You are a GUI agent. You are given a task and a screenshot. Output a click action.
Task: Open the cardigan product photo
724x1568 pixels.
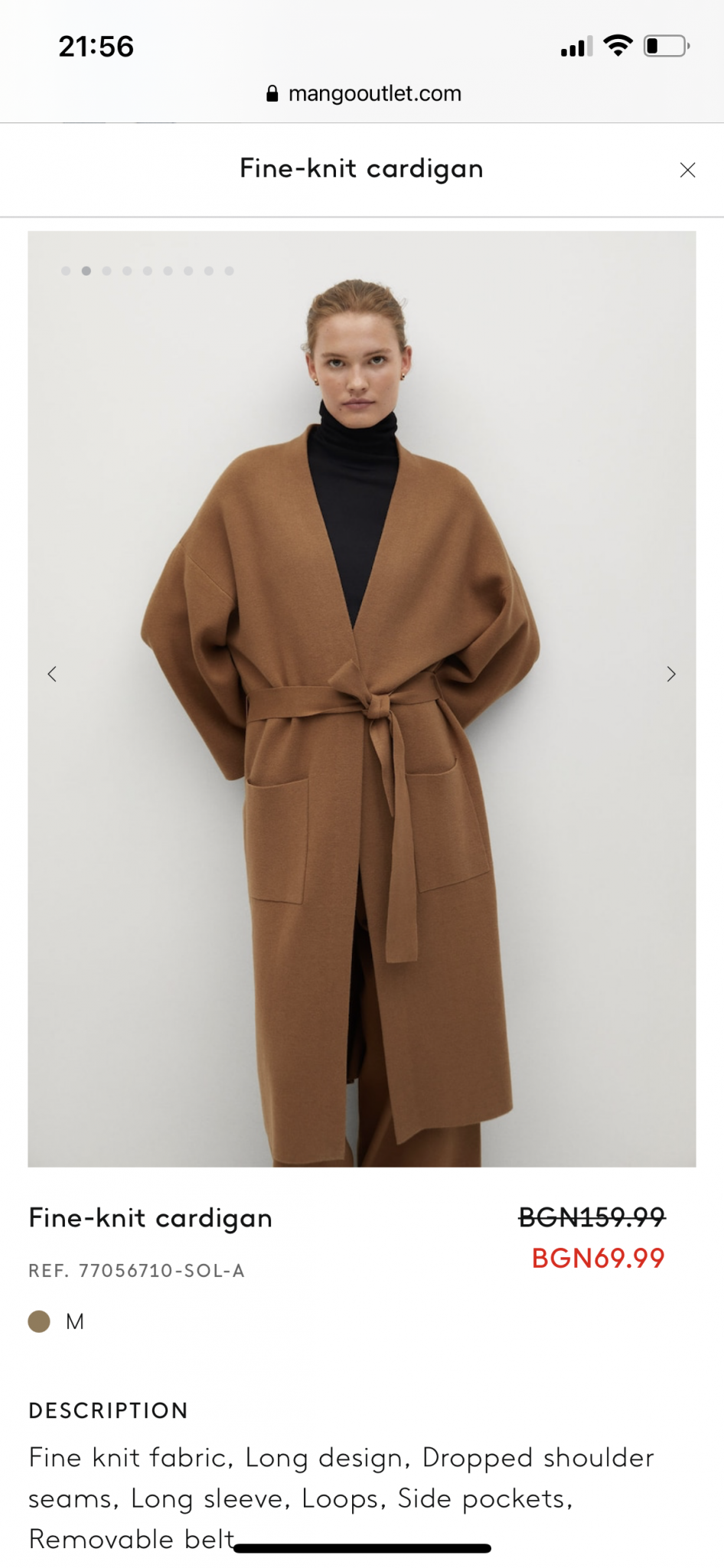[x=362, y=699]
